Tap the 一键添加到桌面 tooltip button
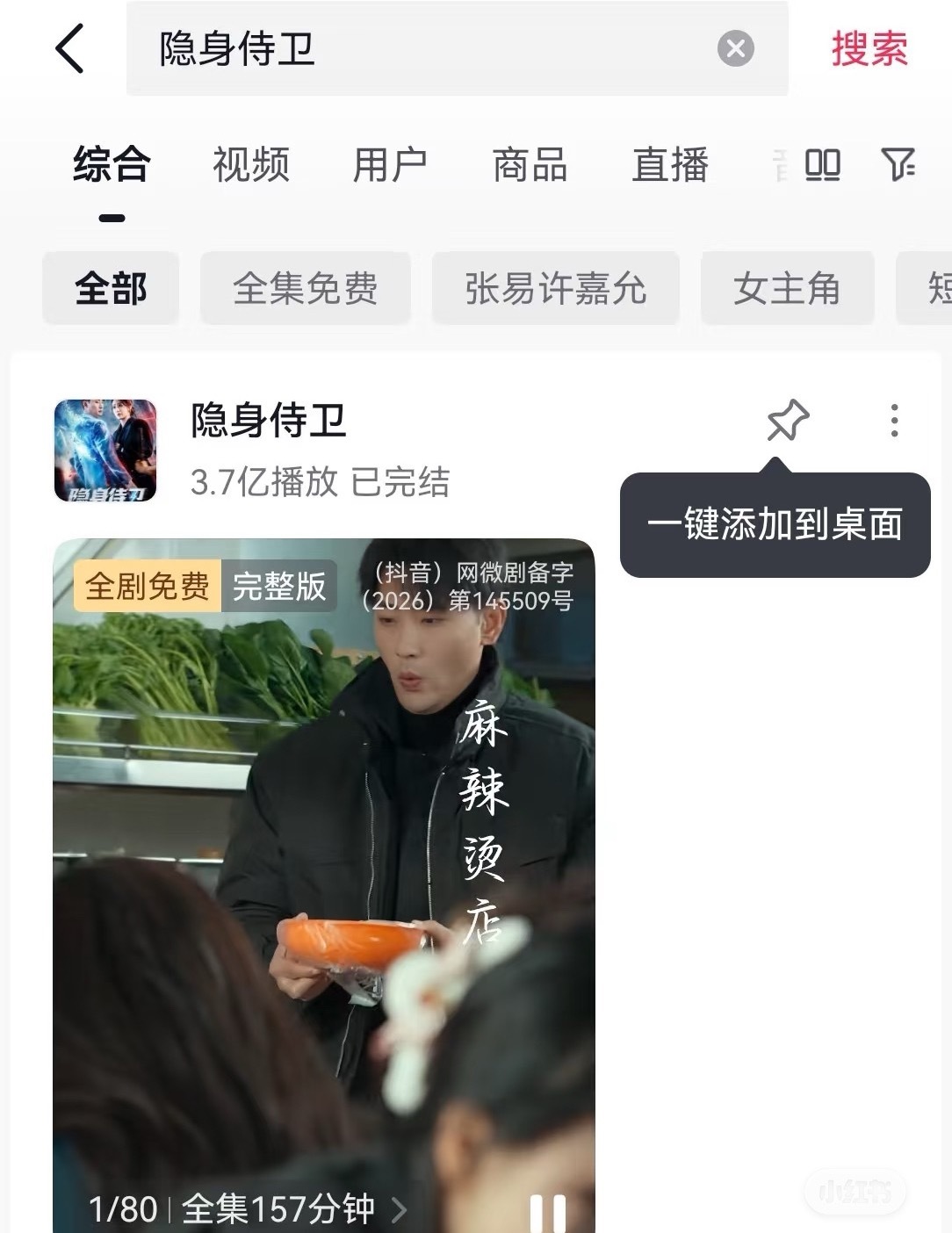 (776, 525)
